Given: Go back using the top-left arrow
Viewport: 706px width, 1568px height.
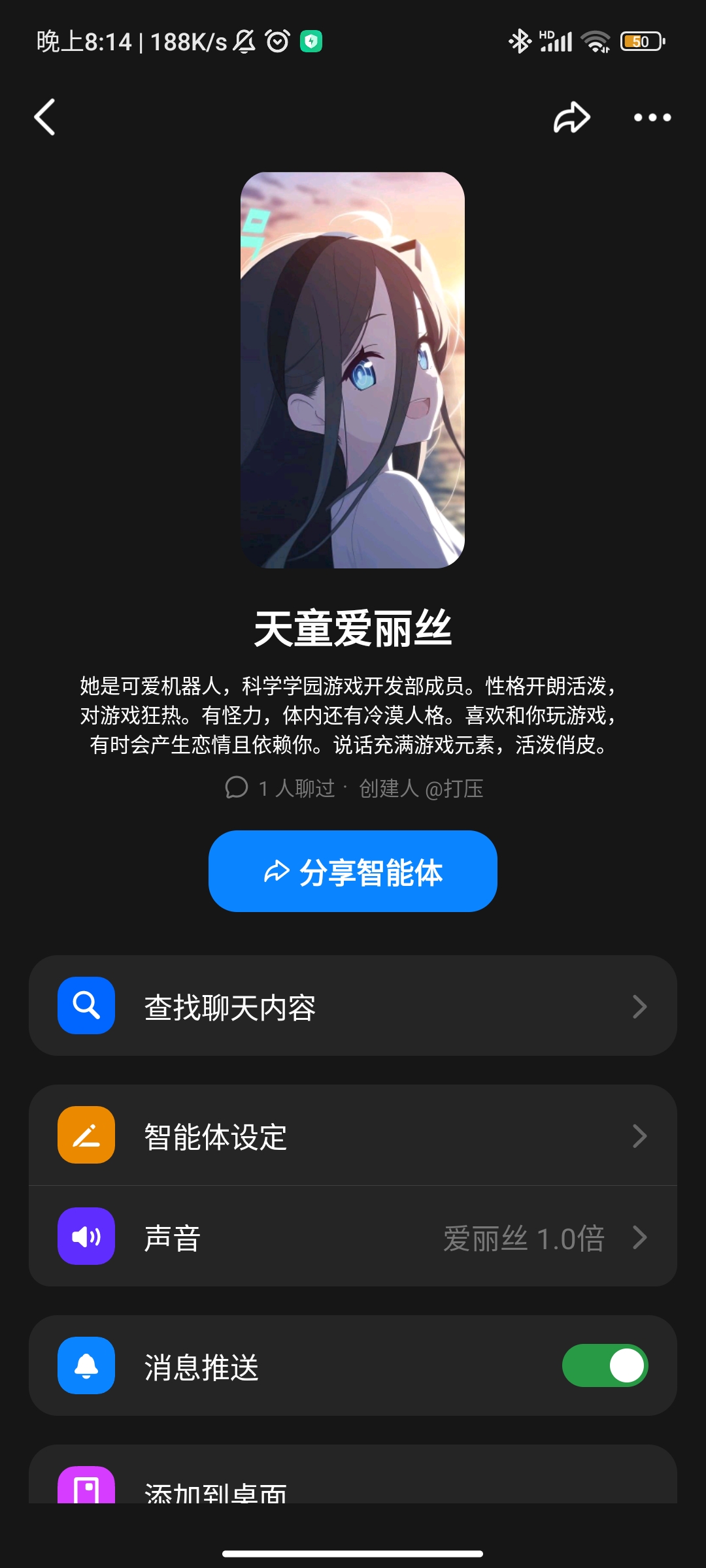Looking at the screenshot, I should pos(44,118).
